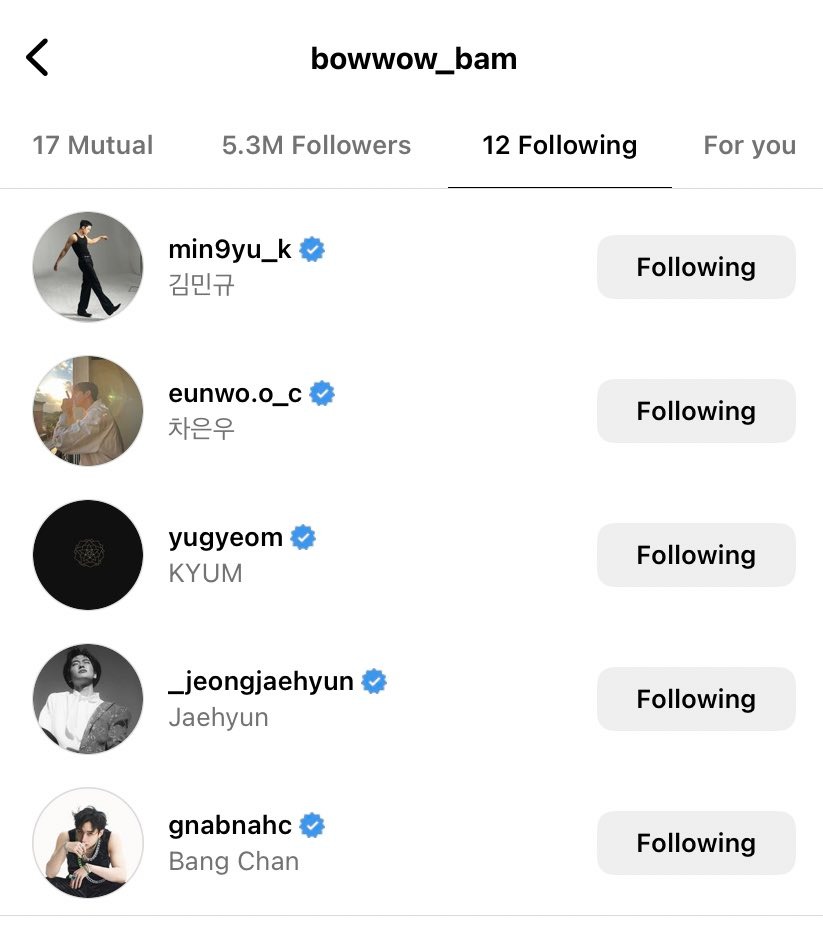Image resolution: width=823 pixels, height=928 pixels.
Task: Visit _jeongjaehyun's profile
Action: click(x=261, y=682)
